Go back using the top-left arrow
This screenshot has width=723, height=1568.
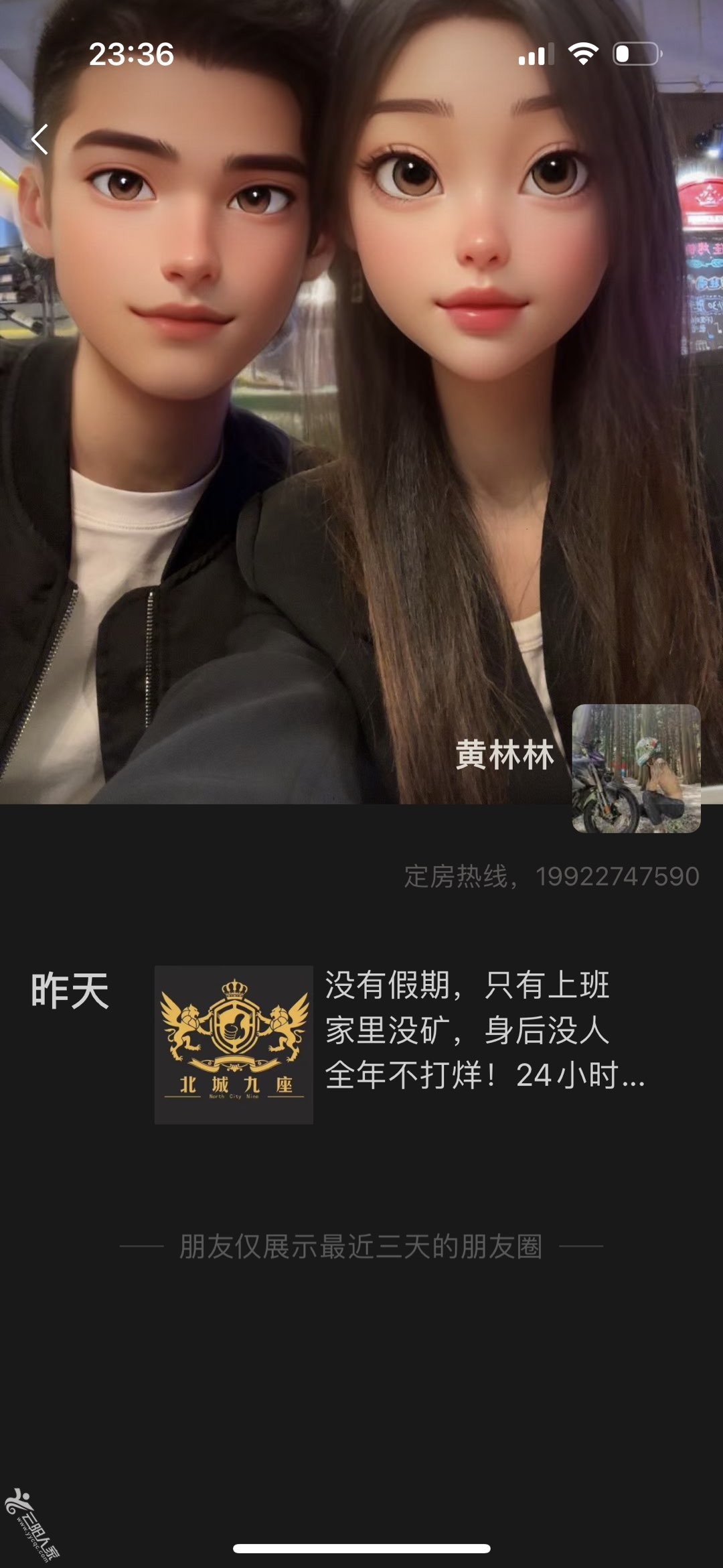40,139
